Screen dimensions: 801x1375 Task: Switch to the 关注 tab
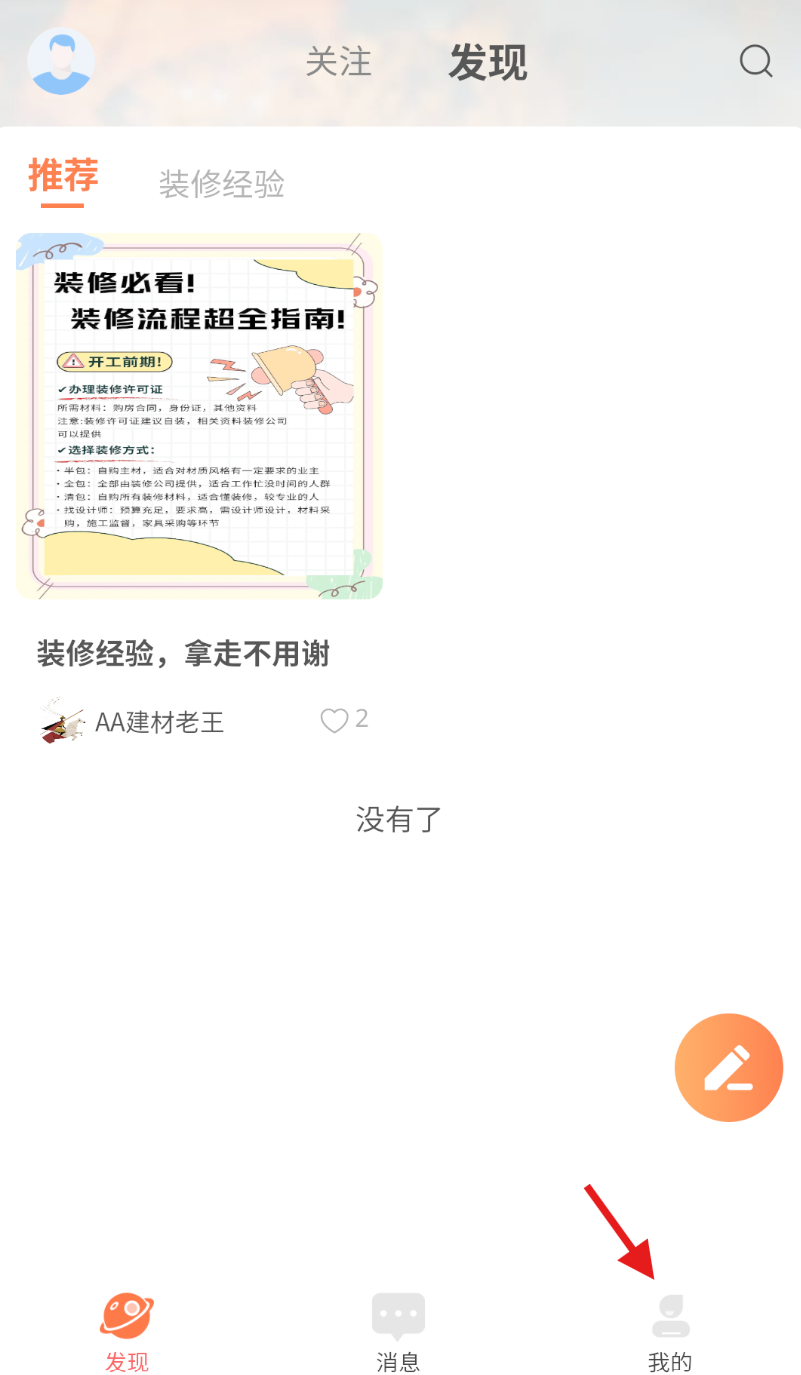point(338,62)
